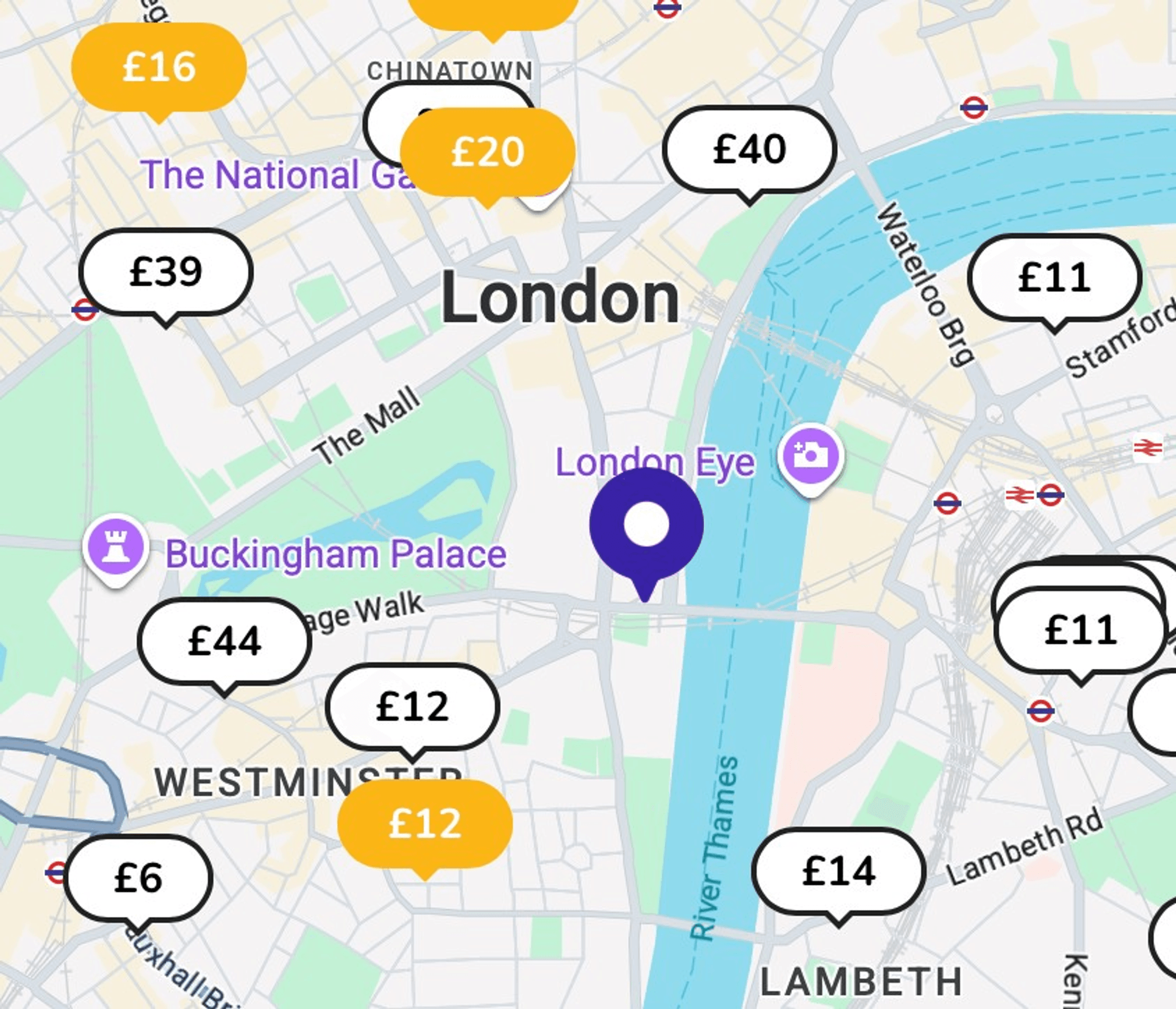Select the orange £20 price marker
This screenshot has width=1176, height=1009.
pyautogui.click(x=487, y=152)
